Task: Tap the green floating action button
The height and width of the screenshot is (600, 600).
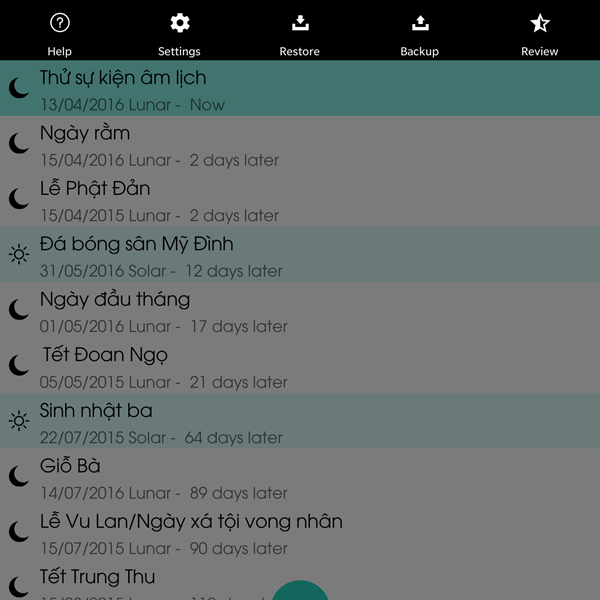Action: (x=300, y=592)
